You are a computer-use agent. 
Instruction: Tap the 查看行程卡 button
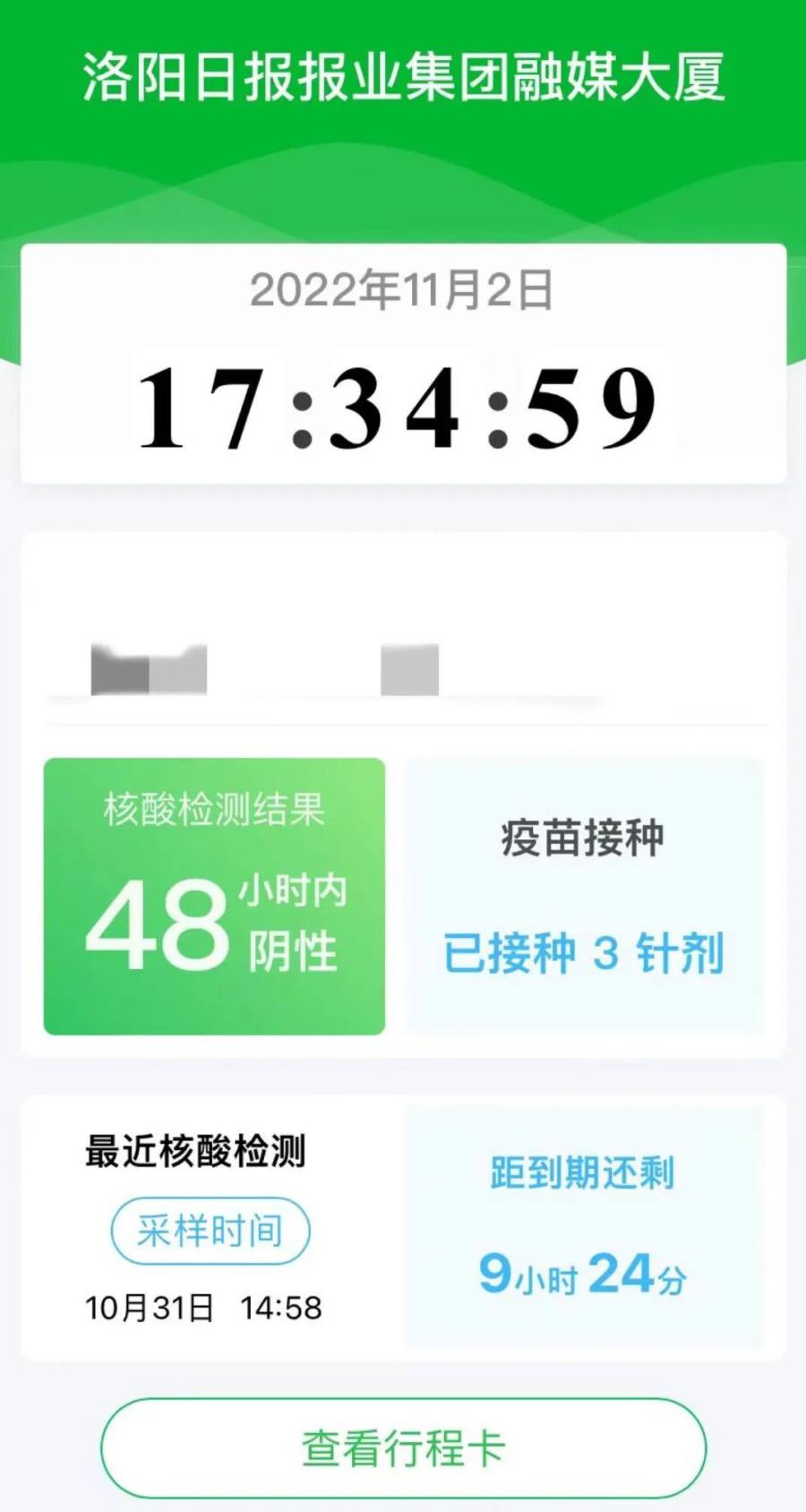[403, 1448]
